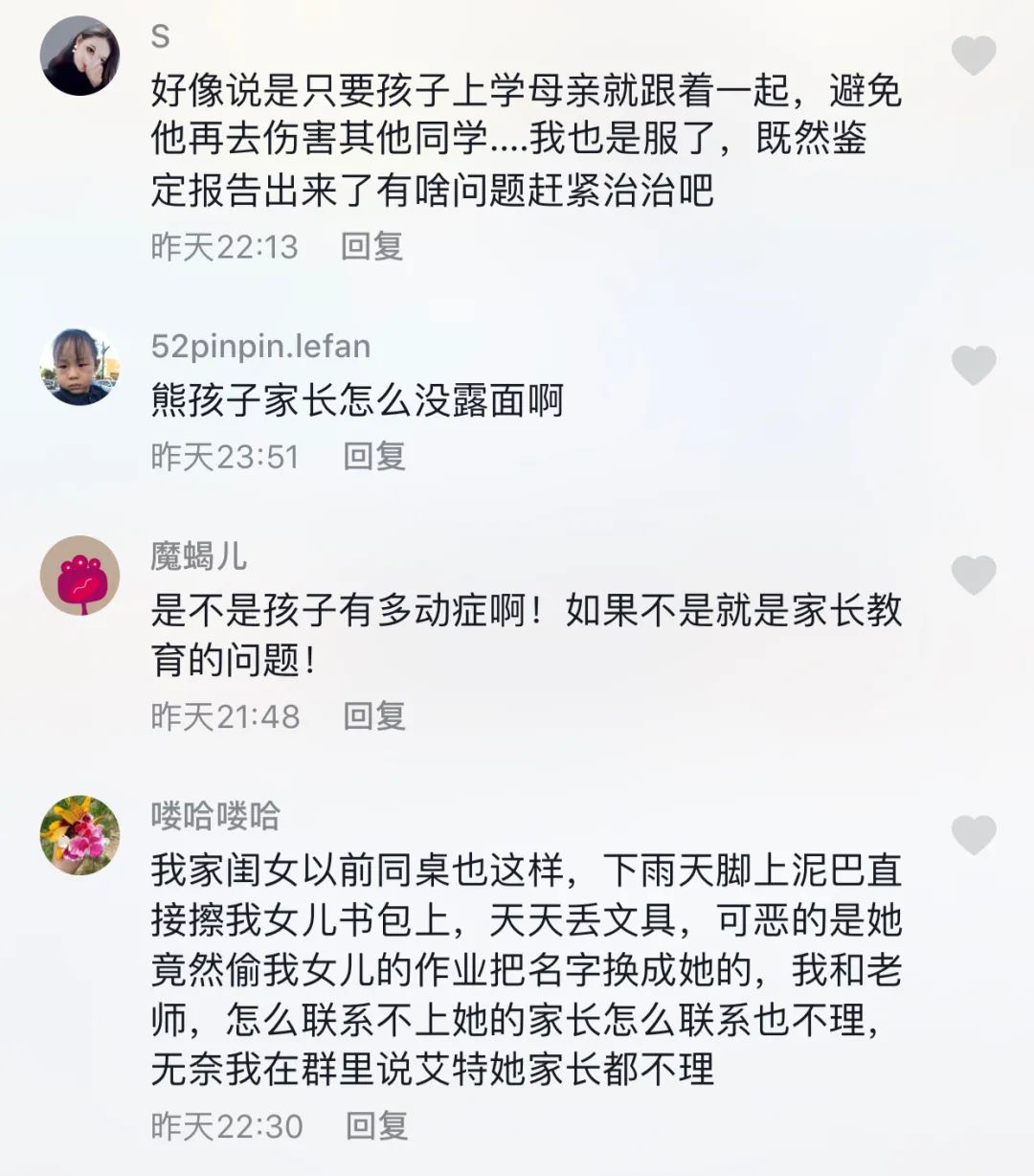Reply to 魔蝎儿's comment
This screenshot has width=1034, height=1176.
pyautogui.click(x=374, y=715)
